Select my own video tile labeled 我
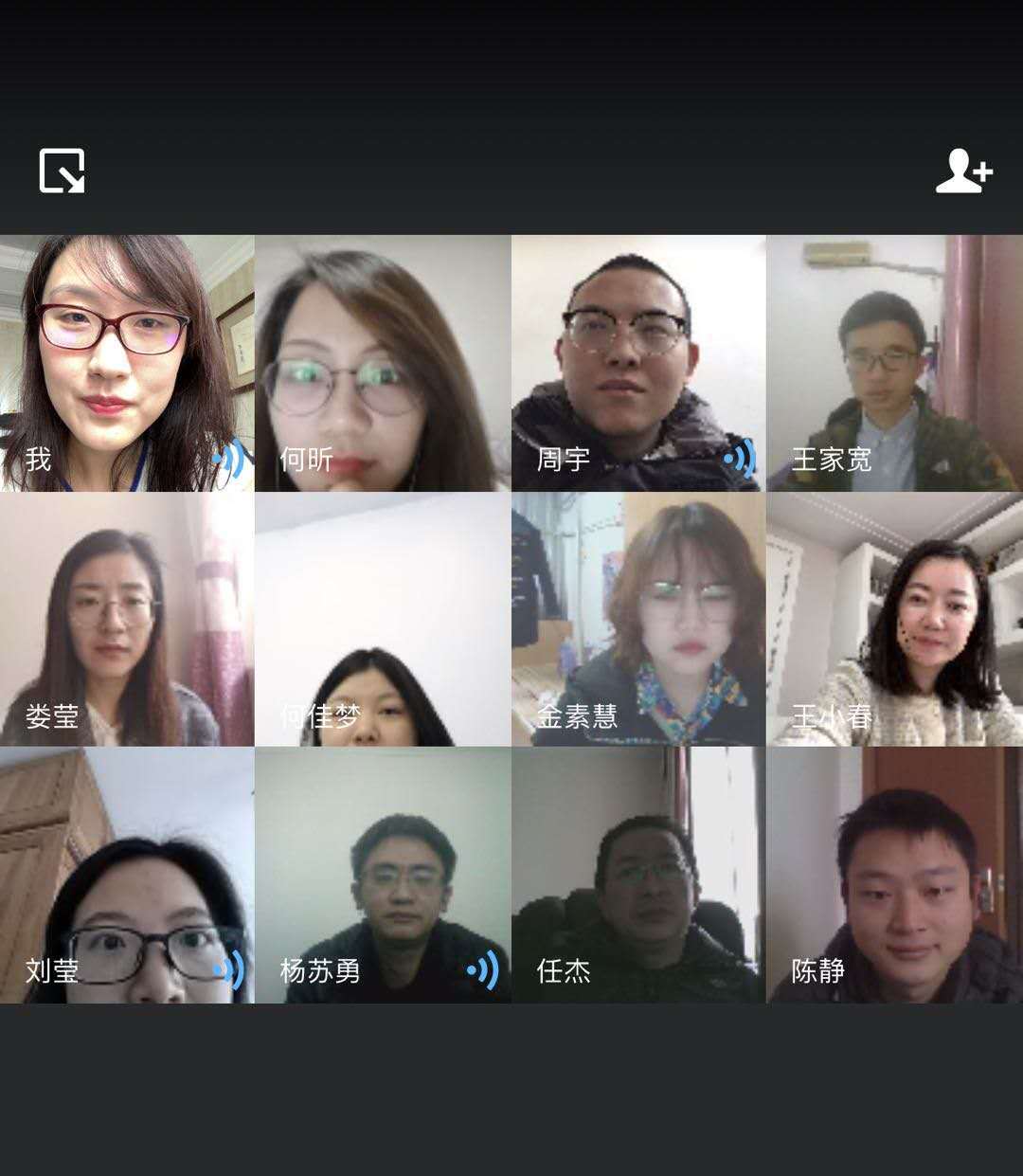1023x1176 pixels. [127, 363]
